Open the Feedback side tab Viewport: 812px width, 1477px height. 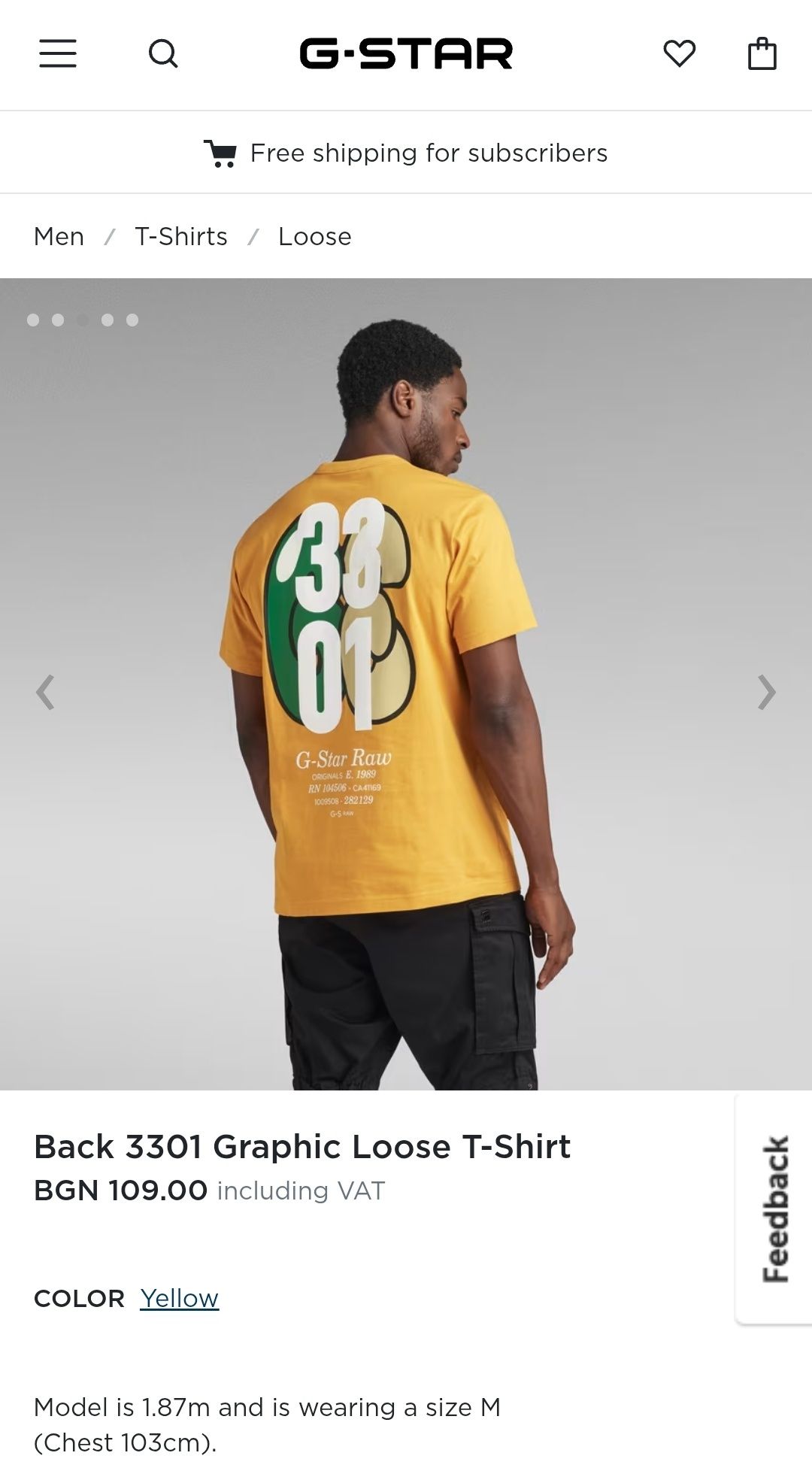[x=774, y=1208]
